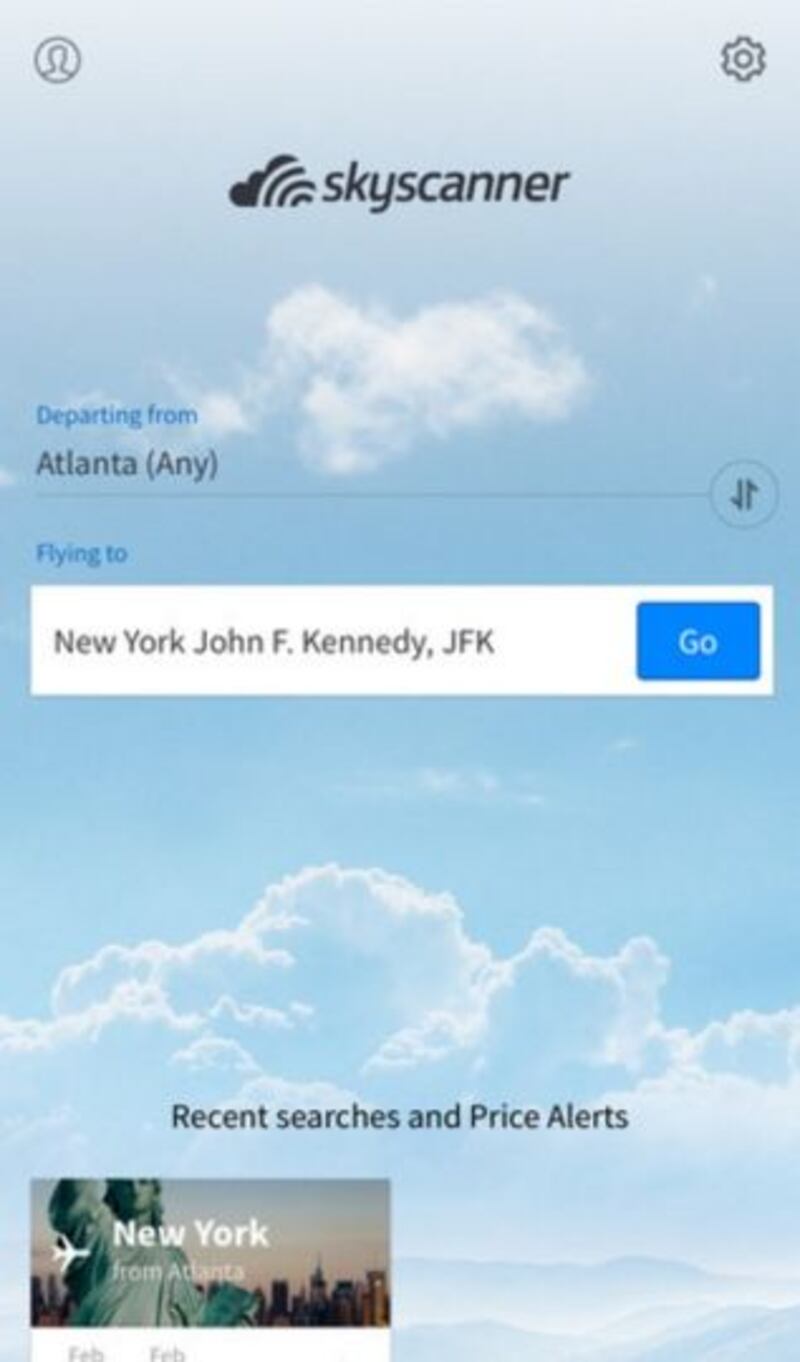Open the profile account icon
This screenshot has width=800, height=1362.
[x=57, y=60]
